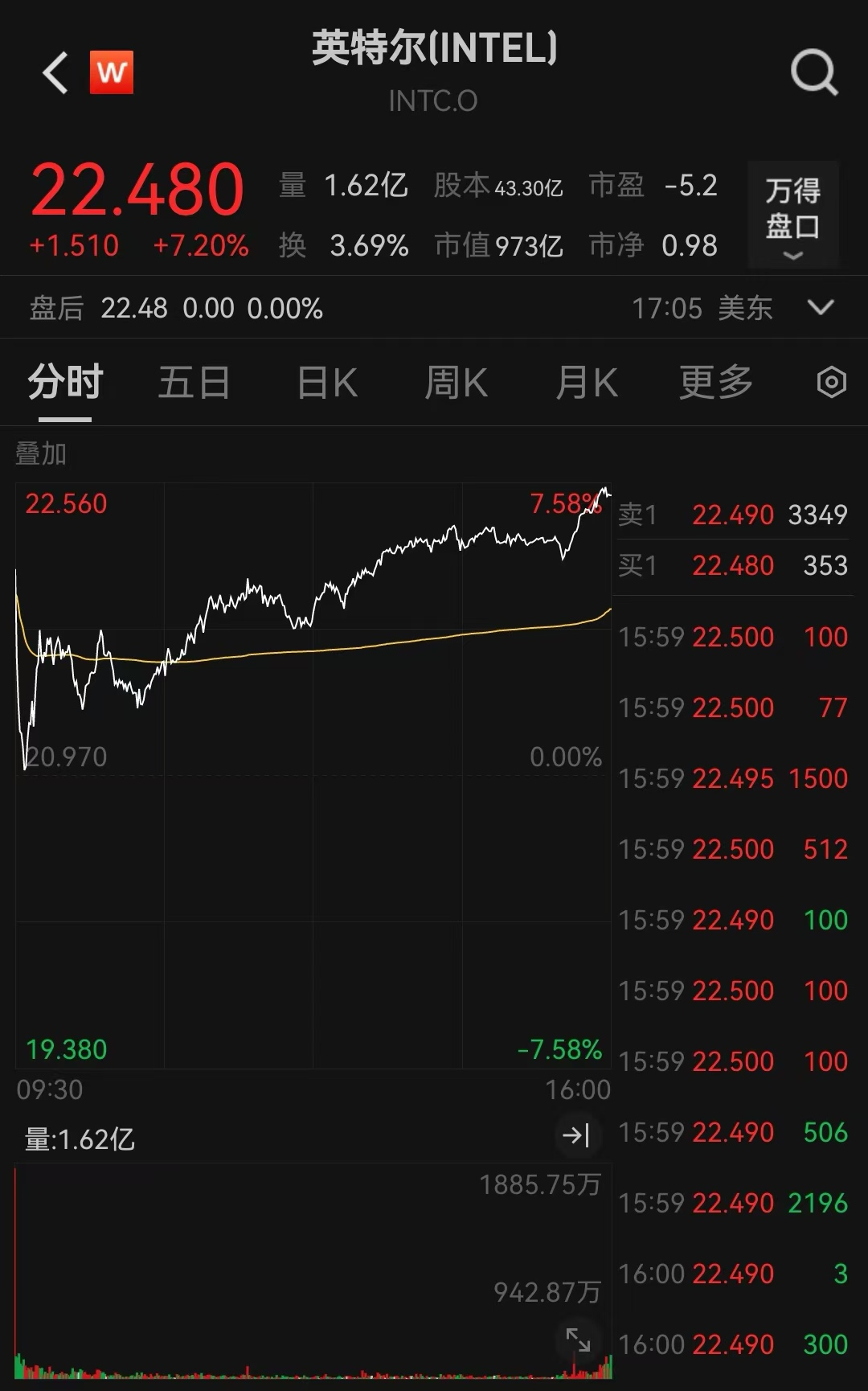Tap the Wind W logo
Screen dimensions: 868x1391
(x=112, y=72)
